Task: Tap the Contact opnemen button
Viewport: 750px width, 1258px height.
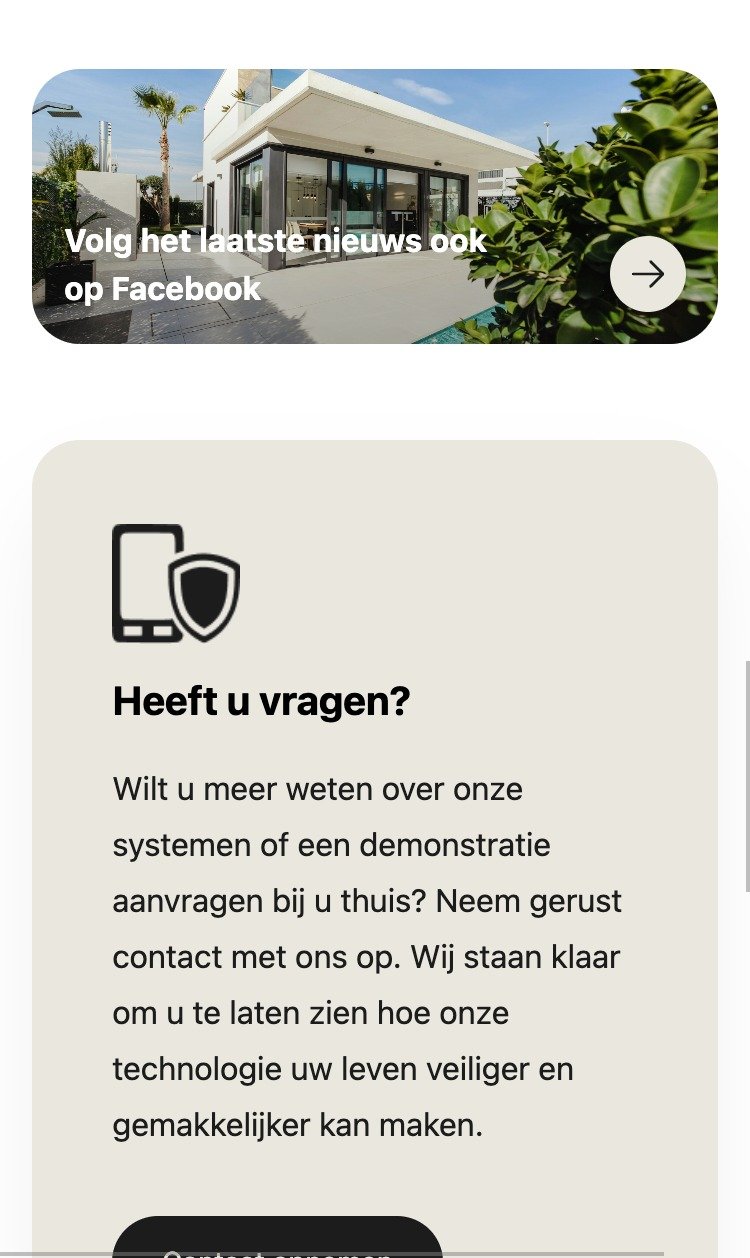Action: pyautogui.click(x=277, y=1240)
